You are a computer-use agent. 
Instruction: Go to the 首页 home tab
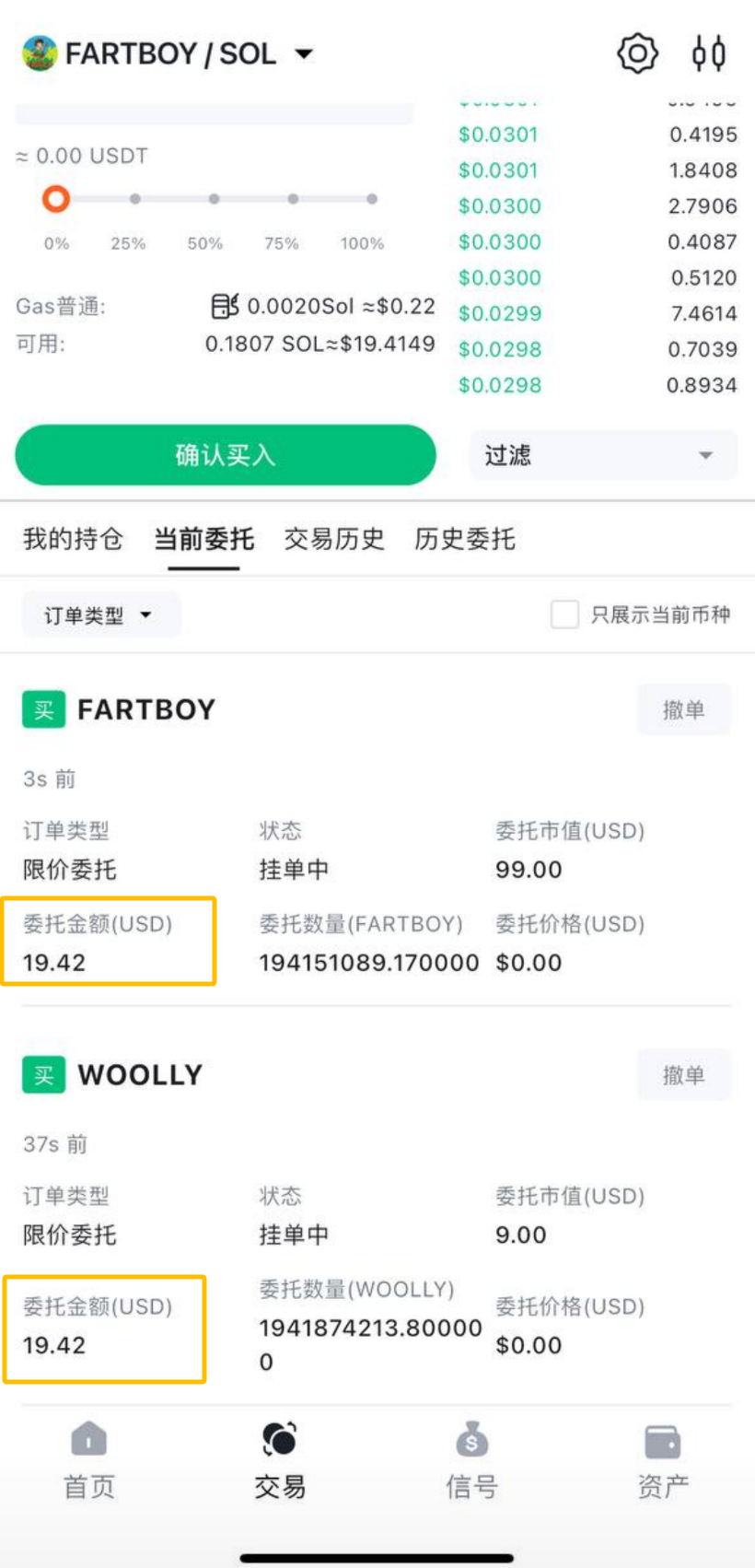89,1460
